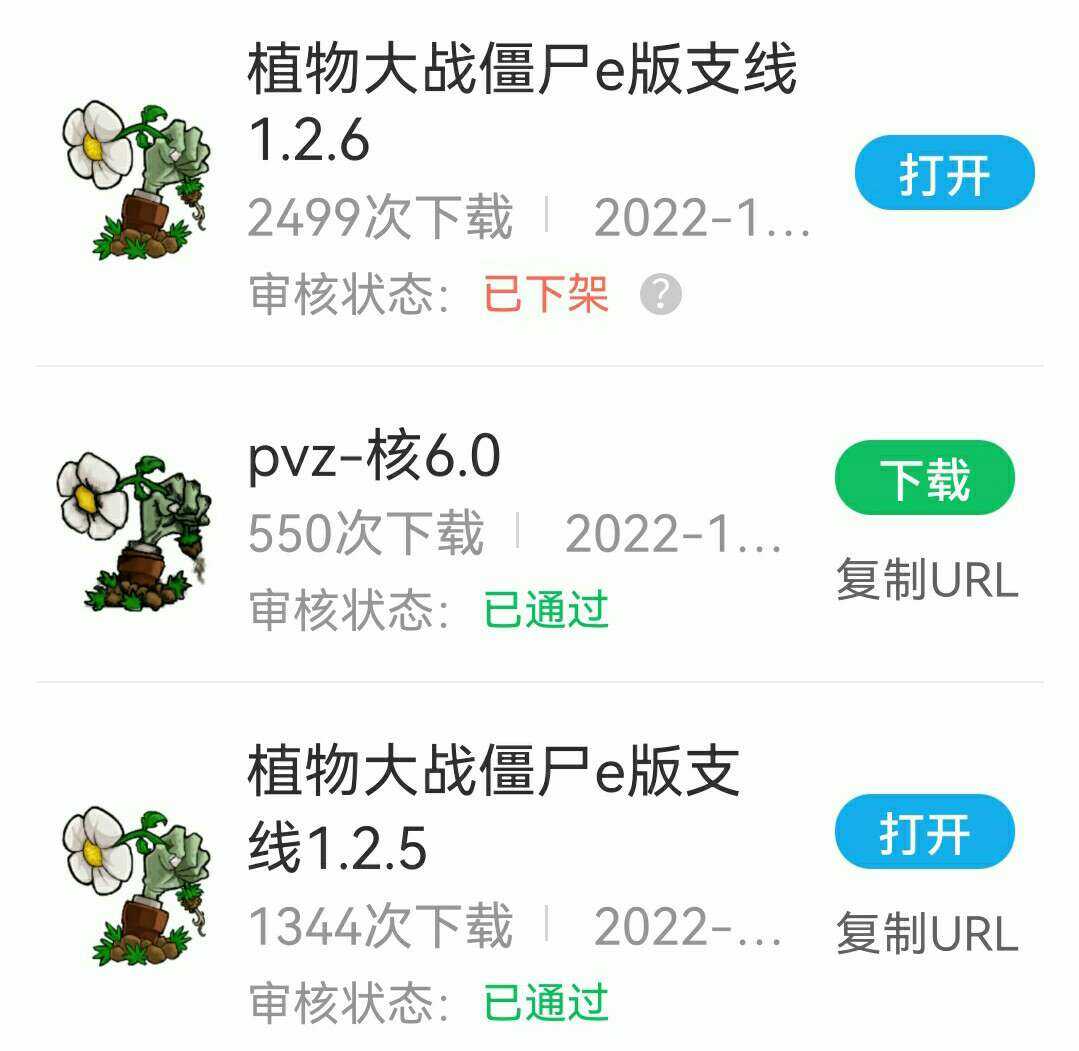
Task: Tap the help icon beside 已下架
Action: (660, 295)
